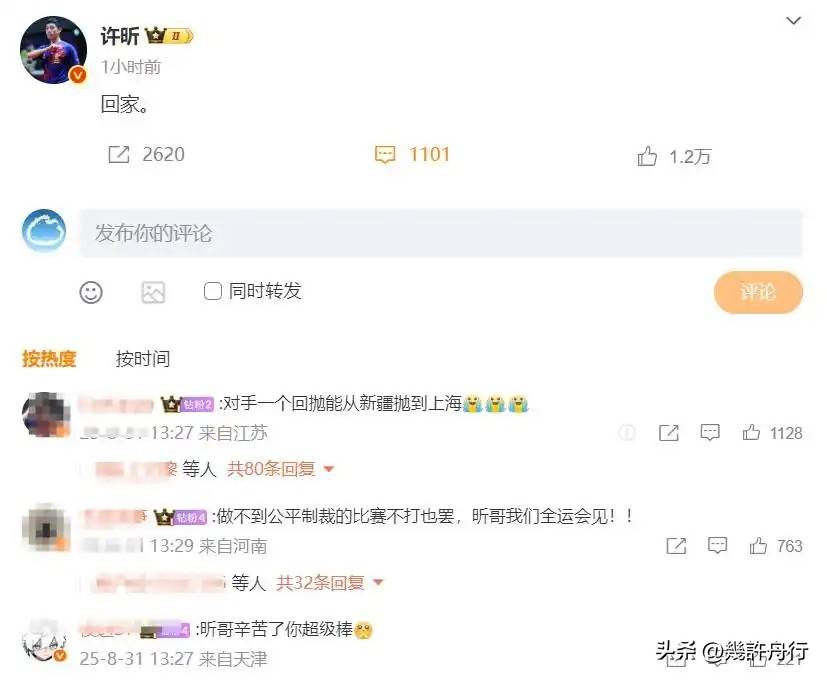Attach an image to the comment

153,292
